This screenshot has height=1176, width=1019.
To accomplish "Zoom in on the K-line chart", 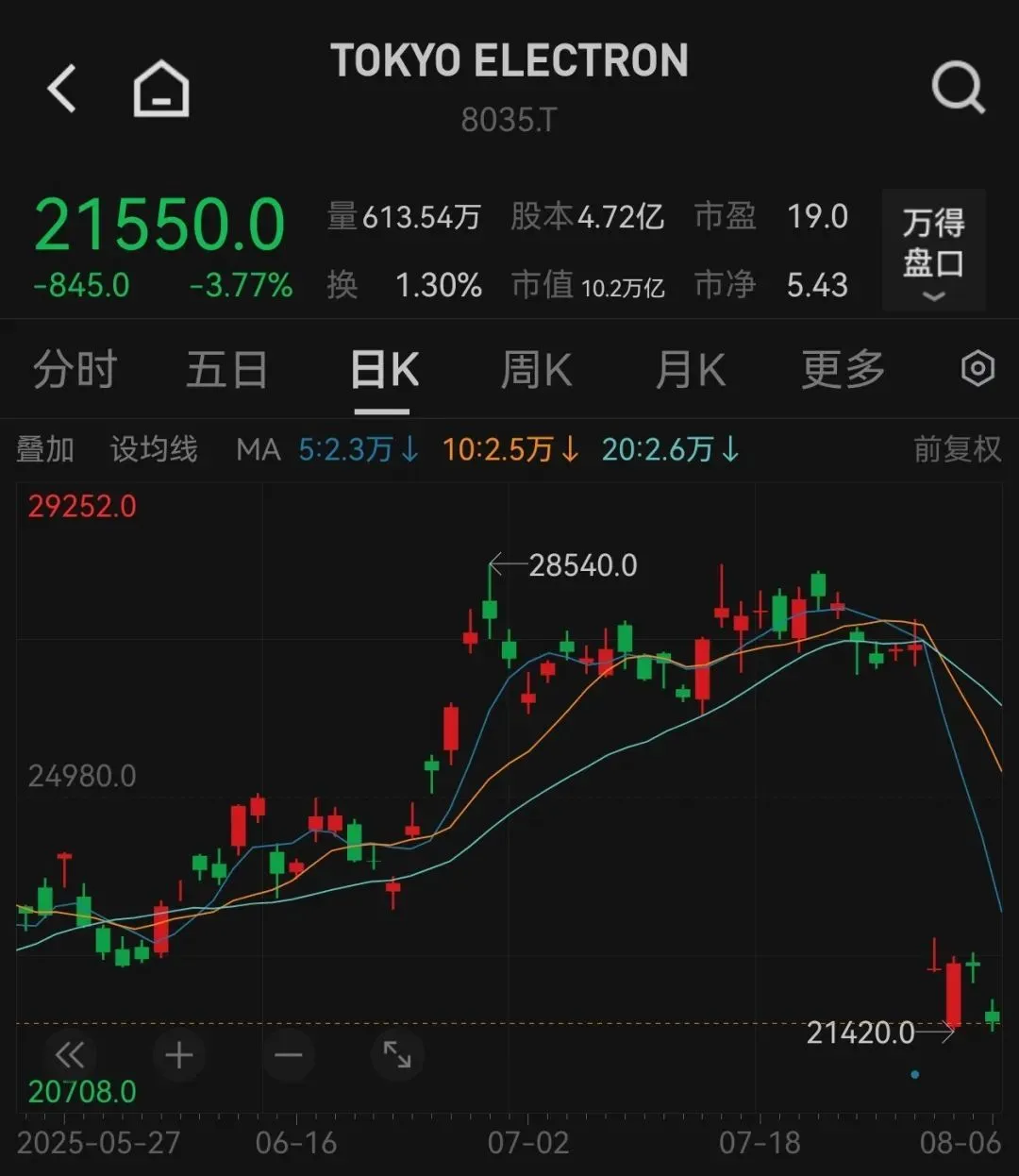I will [179, 1054].
